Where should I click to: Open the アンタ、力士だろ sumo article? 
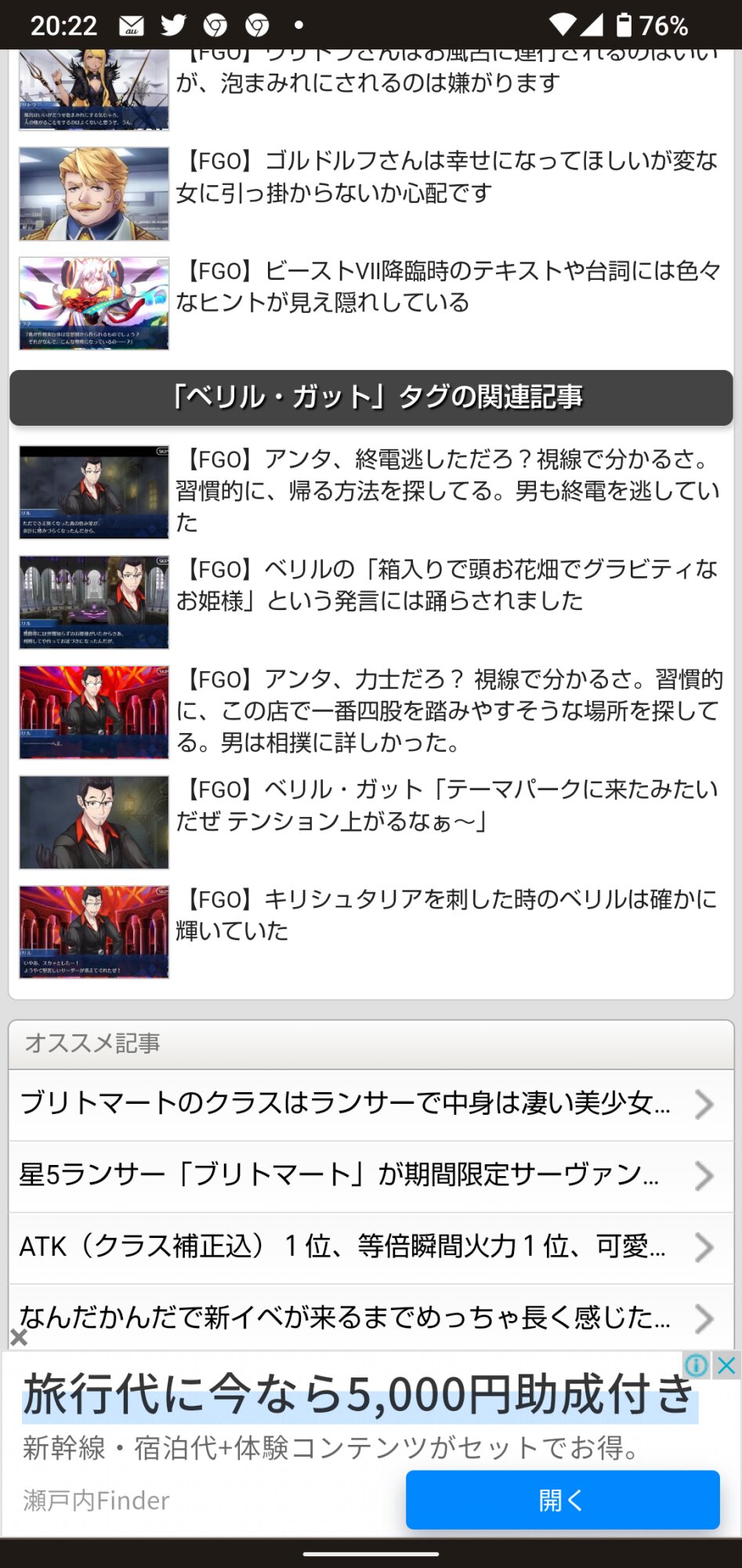(x=447, y=711)
